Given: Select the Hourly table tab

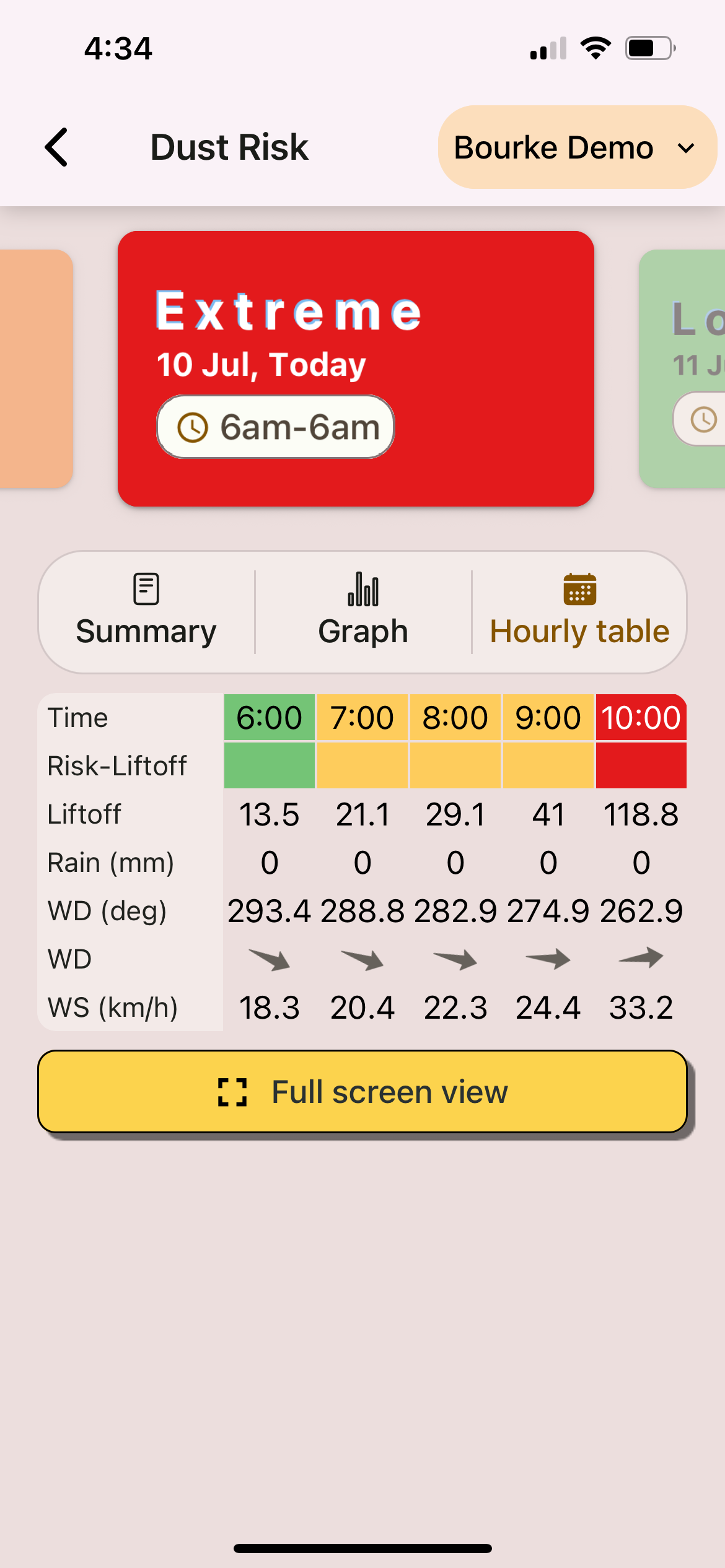Looking at the screenshot, I should point(579,611).
